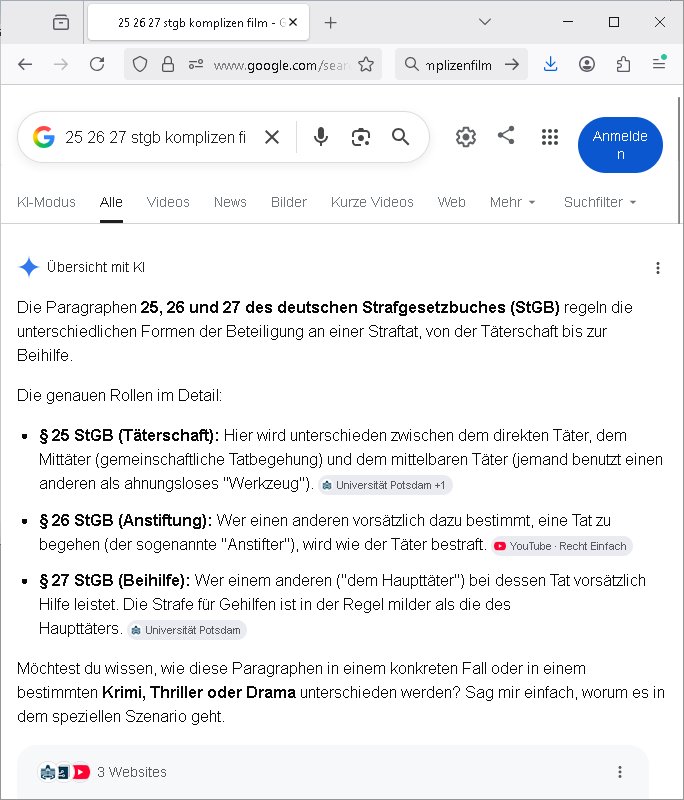684x800 pixels.
Task: Reload the page in the browser
Action: pos(97,64)
